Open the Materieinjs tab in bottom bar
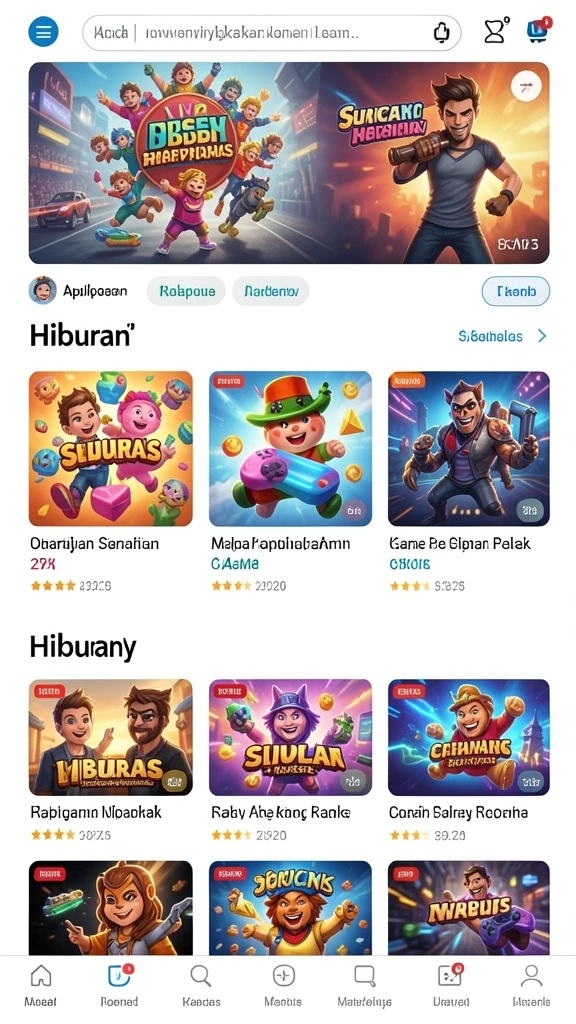 (x=364, y=986)
